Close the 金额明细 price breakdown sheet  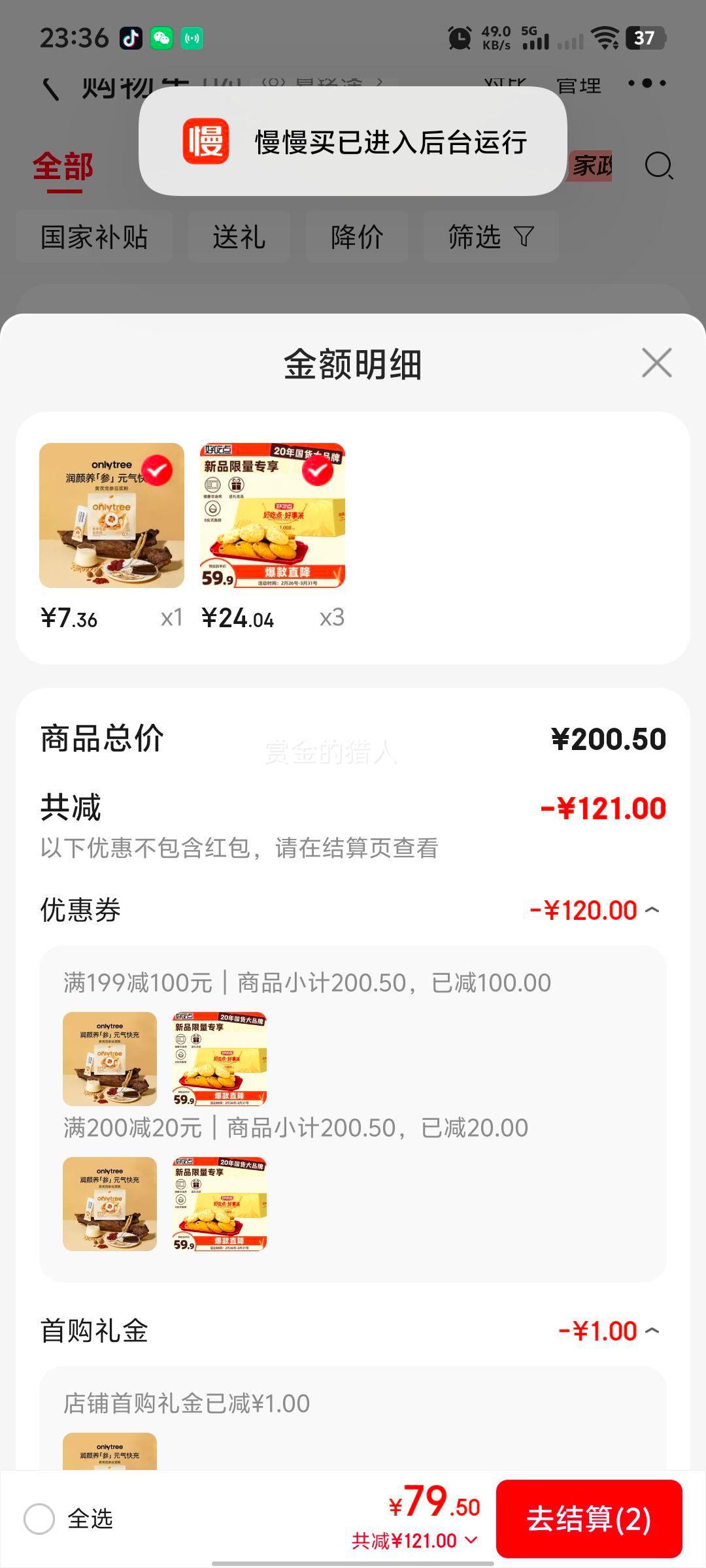click(656, 363)
